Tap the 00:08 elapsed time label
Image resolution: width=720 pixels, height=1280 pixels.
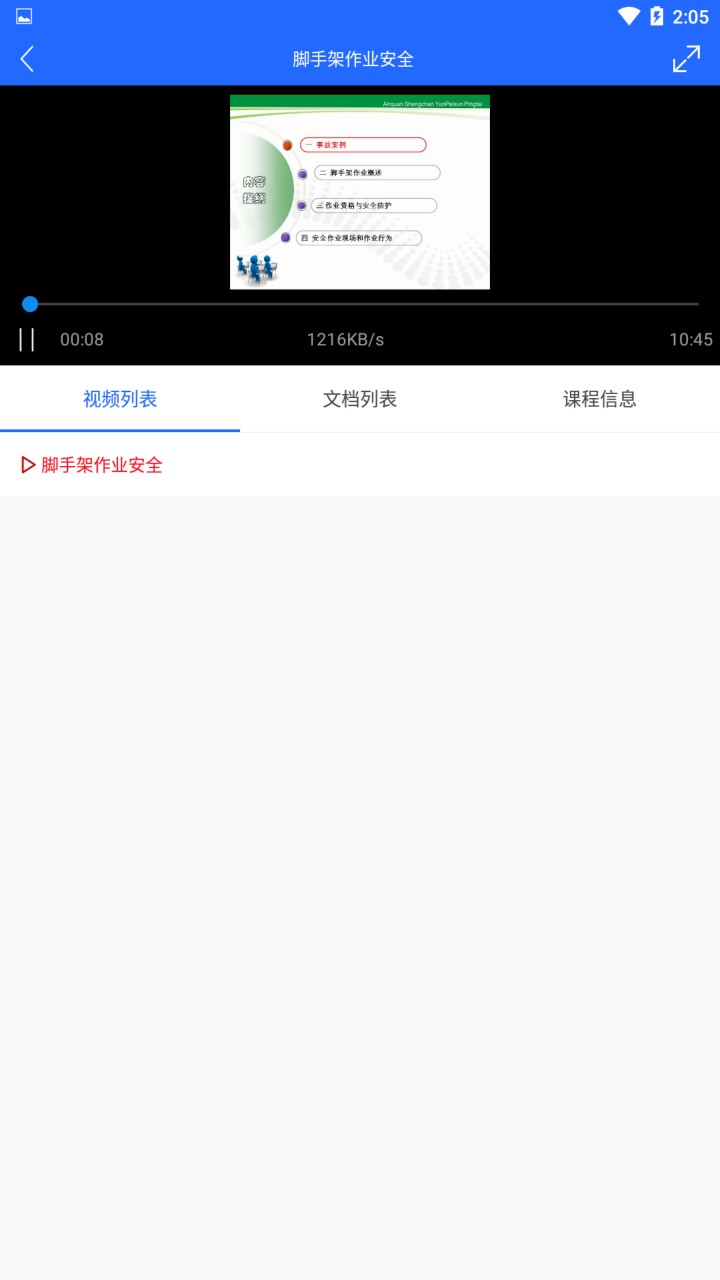(x=82, y=339)
